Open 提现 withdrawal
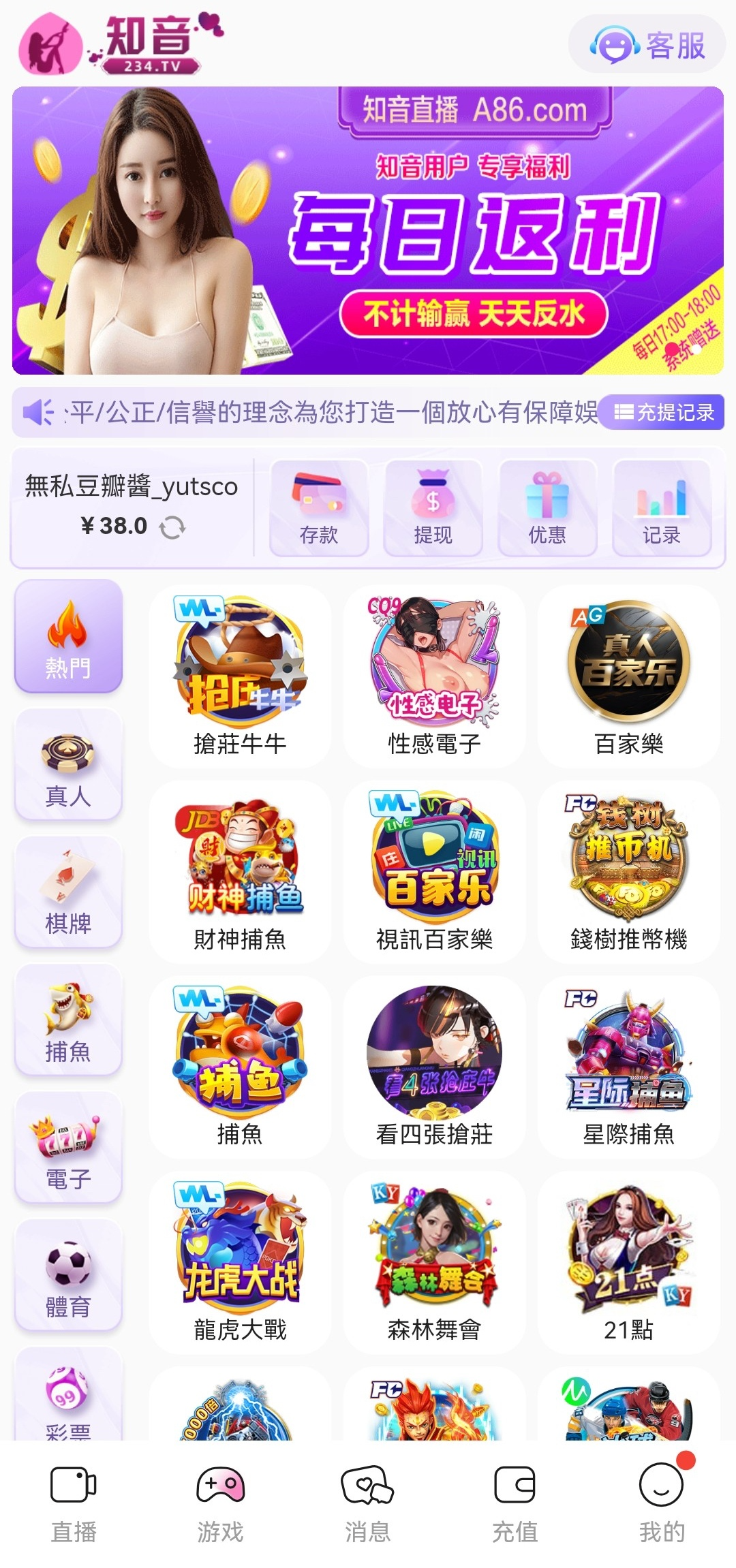This screenshot has width=736, height=1568. click(x=433, y=507)
